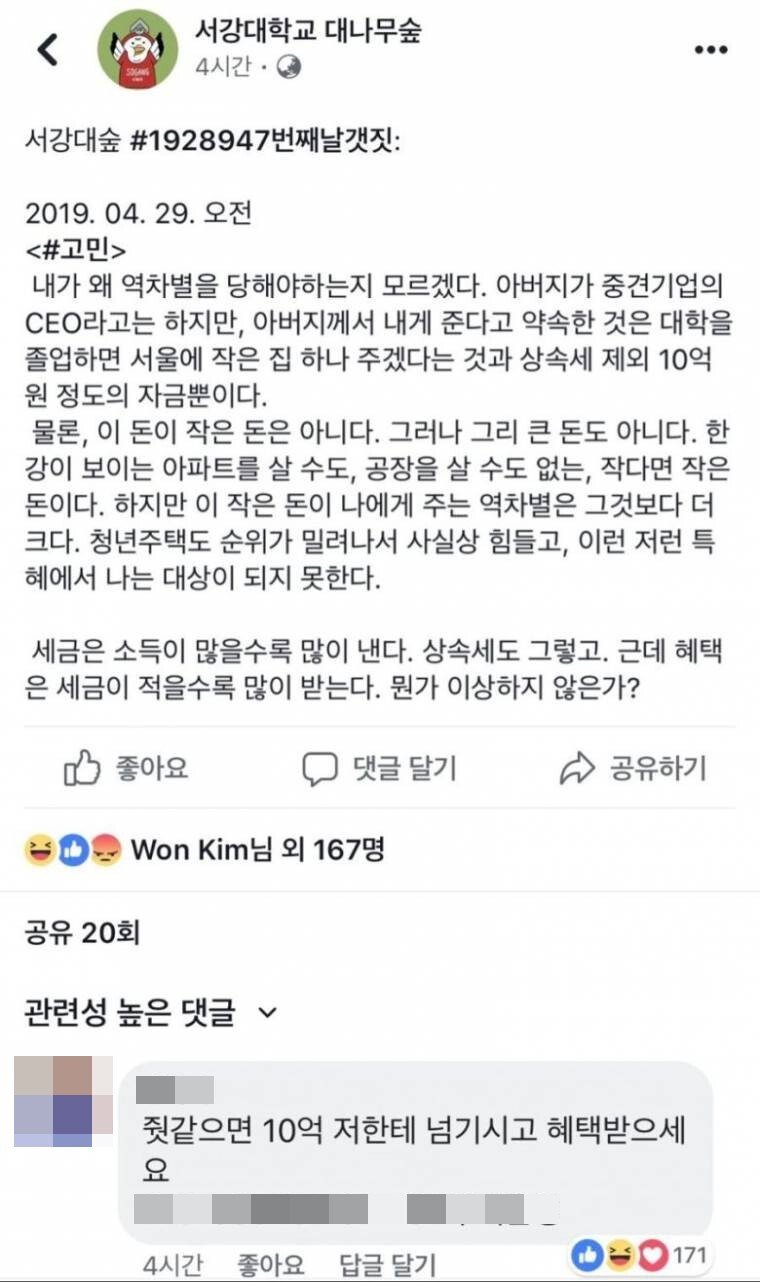
Task: Tap 댓글 달기 to write a comment
Action: [x=379, y=768]
